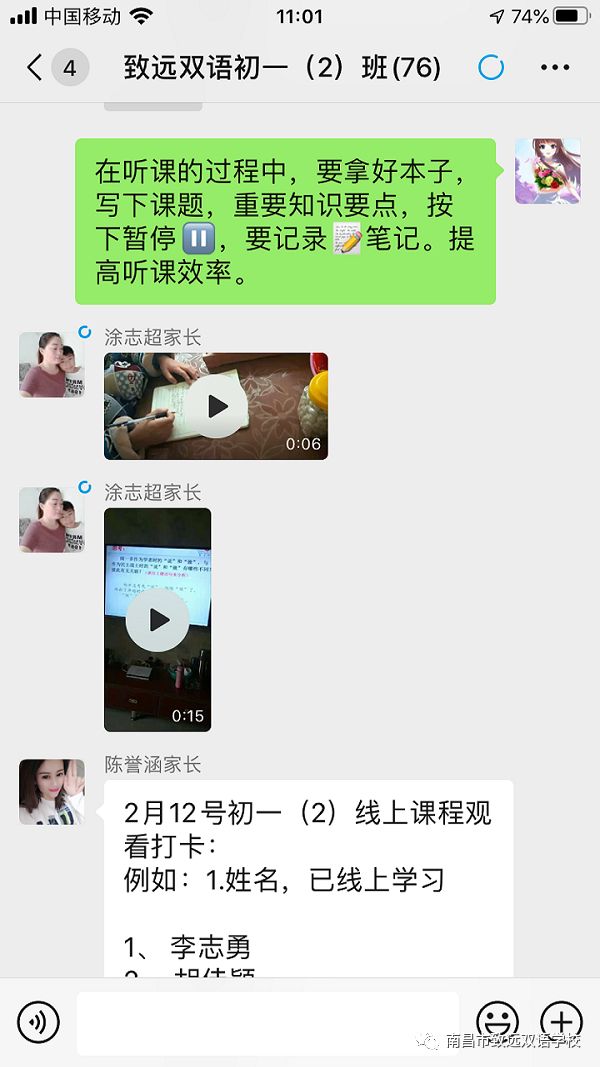
Task: Play the 0:15 video from 涂志超家长
Action: [x=158, y=620]
